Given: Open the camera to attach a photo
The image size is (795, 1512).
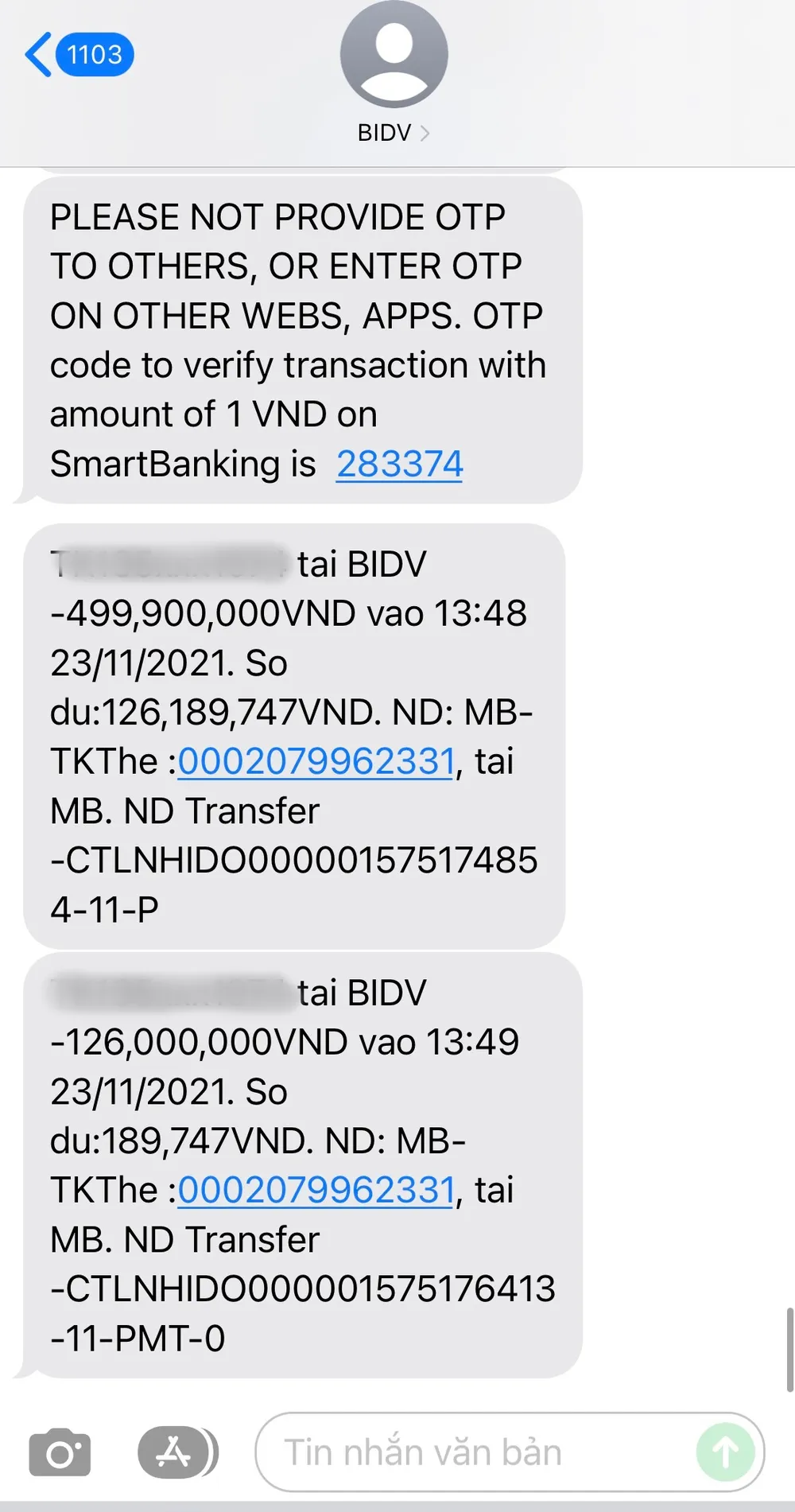Looking at the screenshot, I should (x=60, y=1452).
